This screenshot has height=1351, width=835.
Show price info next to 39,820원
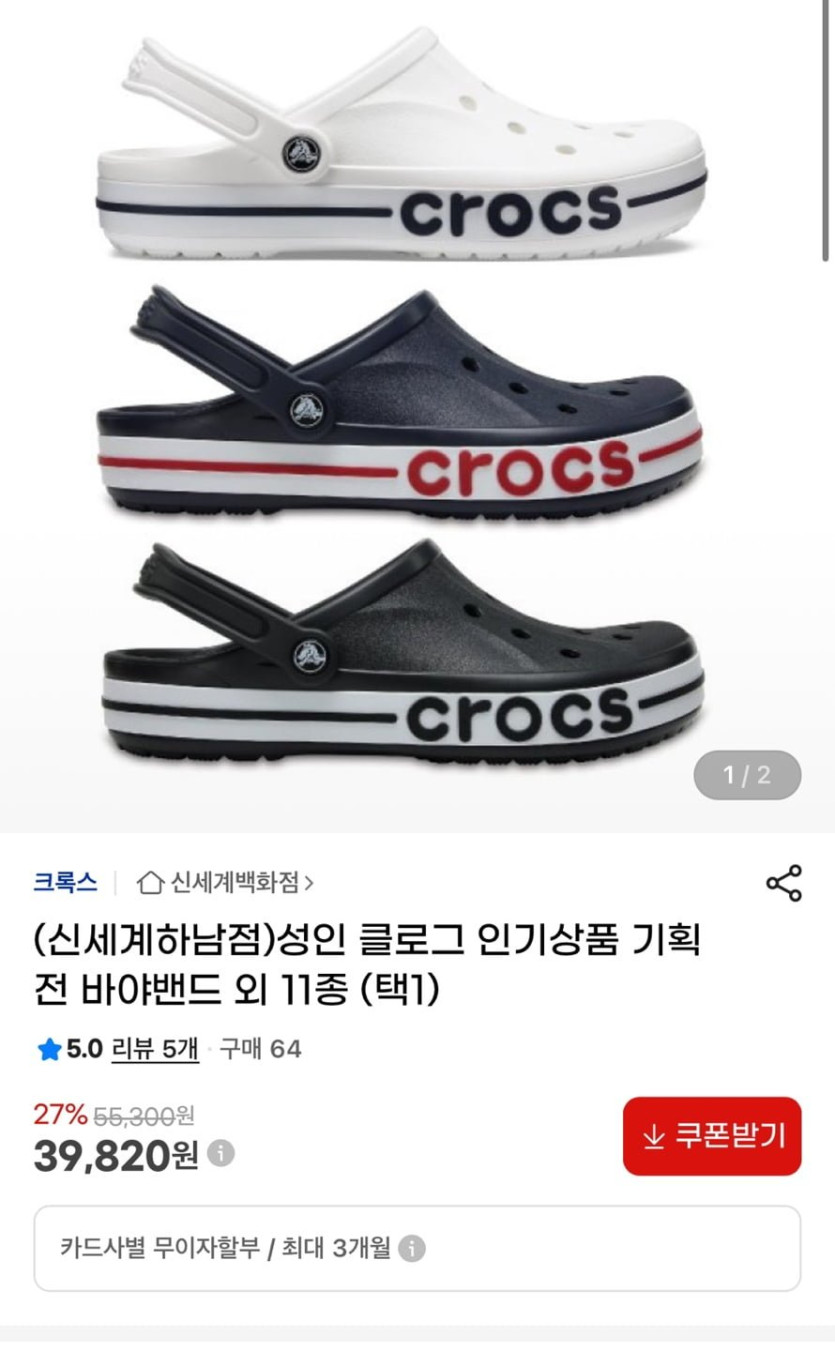221,1154
